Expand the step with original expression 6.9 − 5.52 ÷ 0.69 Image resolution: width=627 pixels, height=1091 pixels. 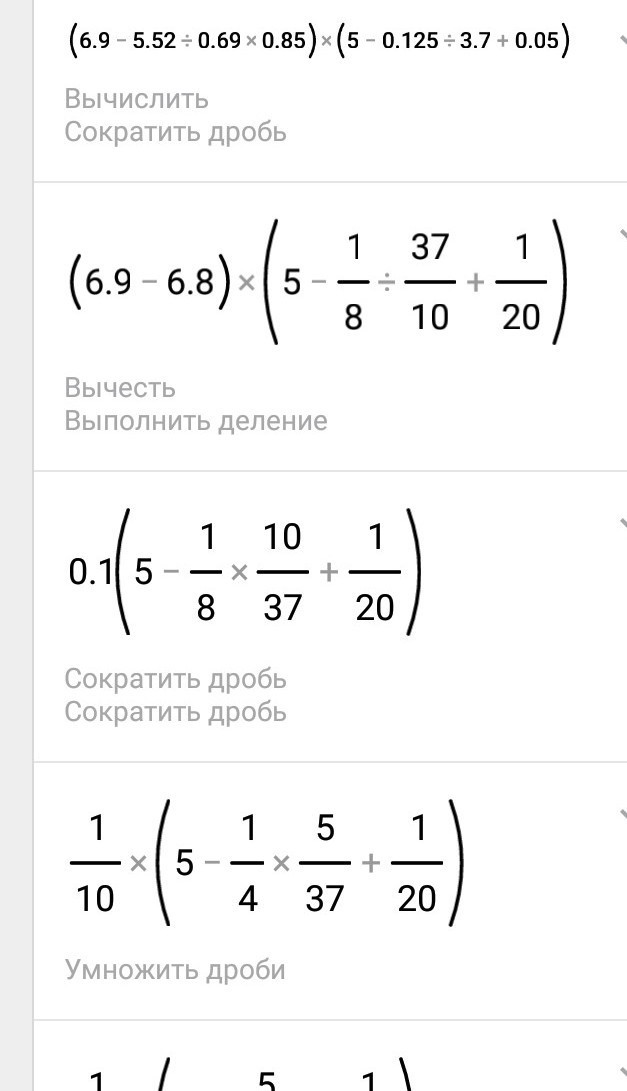point(621,40)
